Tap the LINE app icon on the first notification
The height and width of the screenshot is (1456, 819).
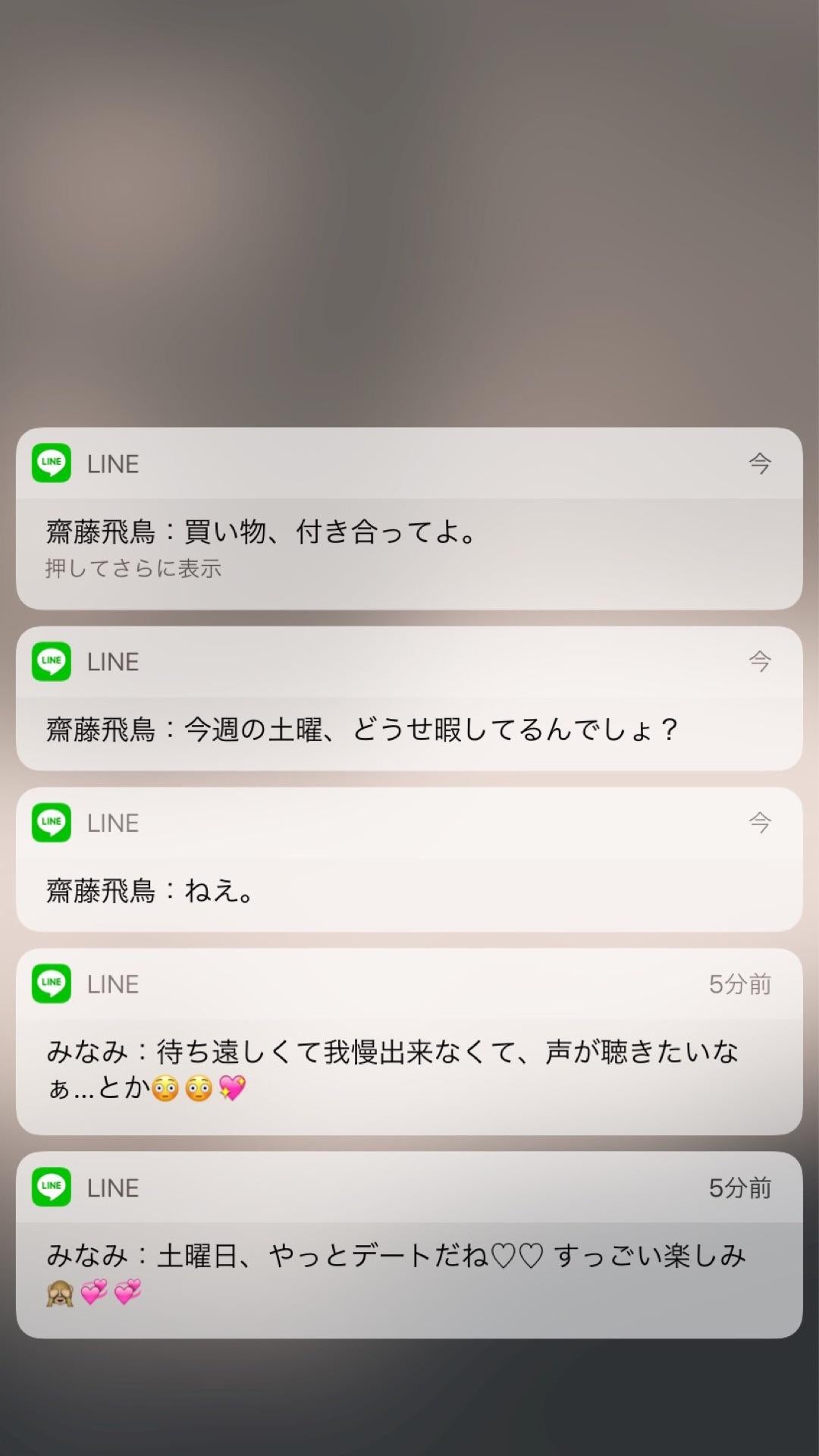pos(50,463)
